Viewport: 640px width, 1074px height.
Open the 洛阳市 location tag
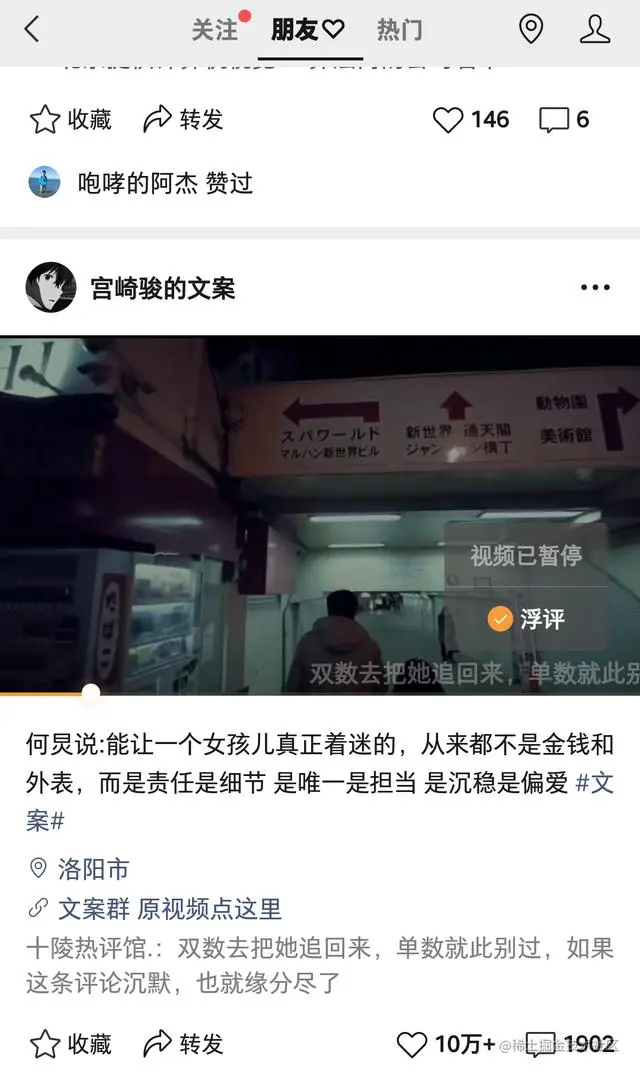click(92, 868)
